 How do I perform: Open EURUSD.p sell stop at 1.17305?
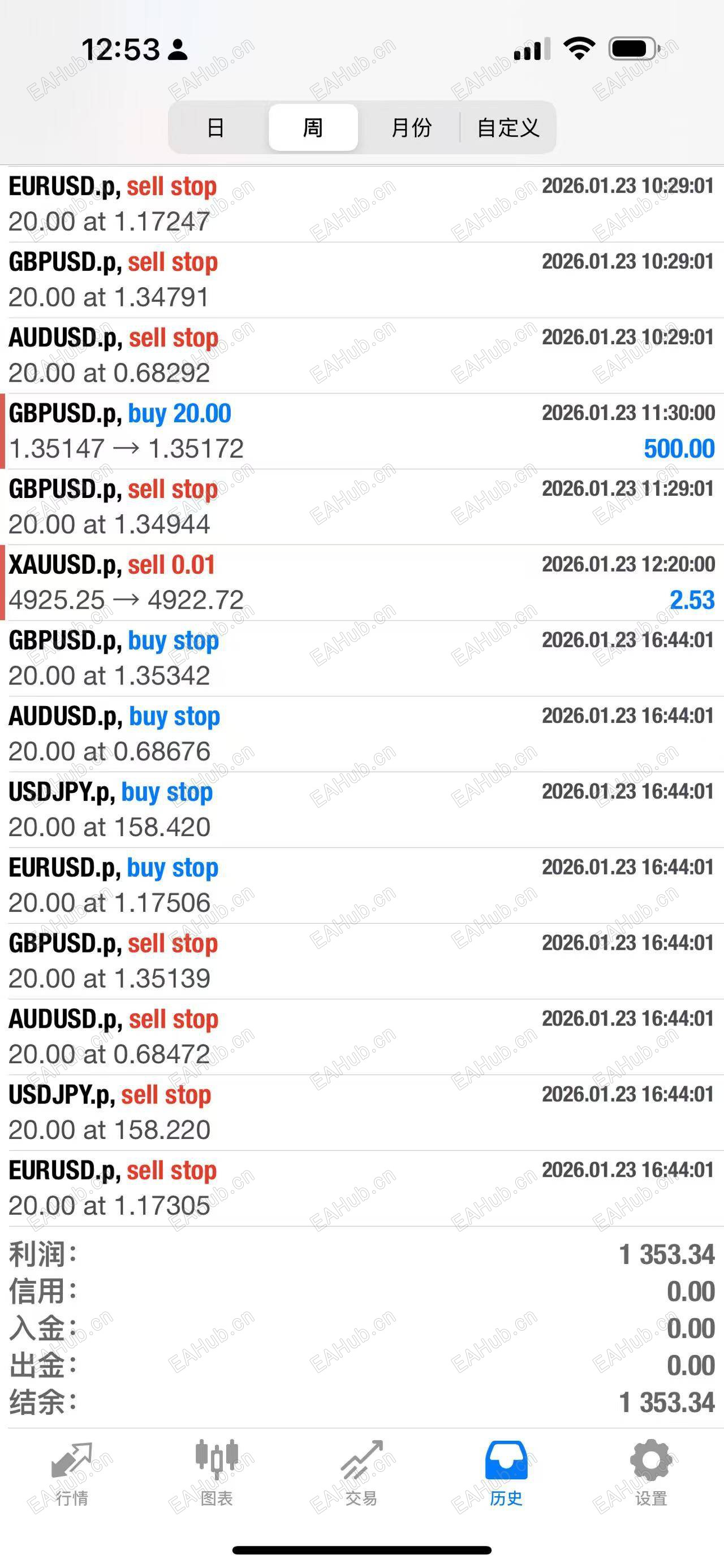pyautogui.click(x=361, y=1188)
